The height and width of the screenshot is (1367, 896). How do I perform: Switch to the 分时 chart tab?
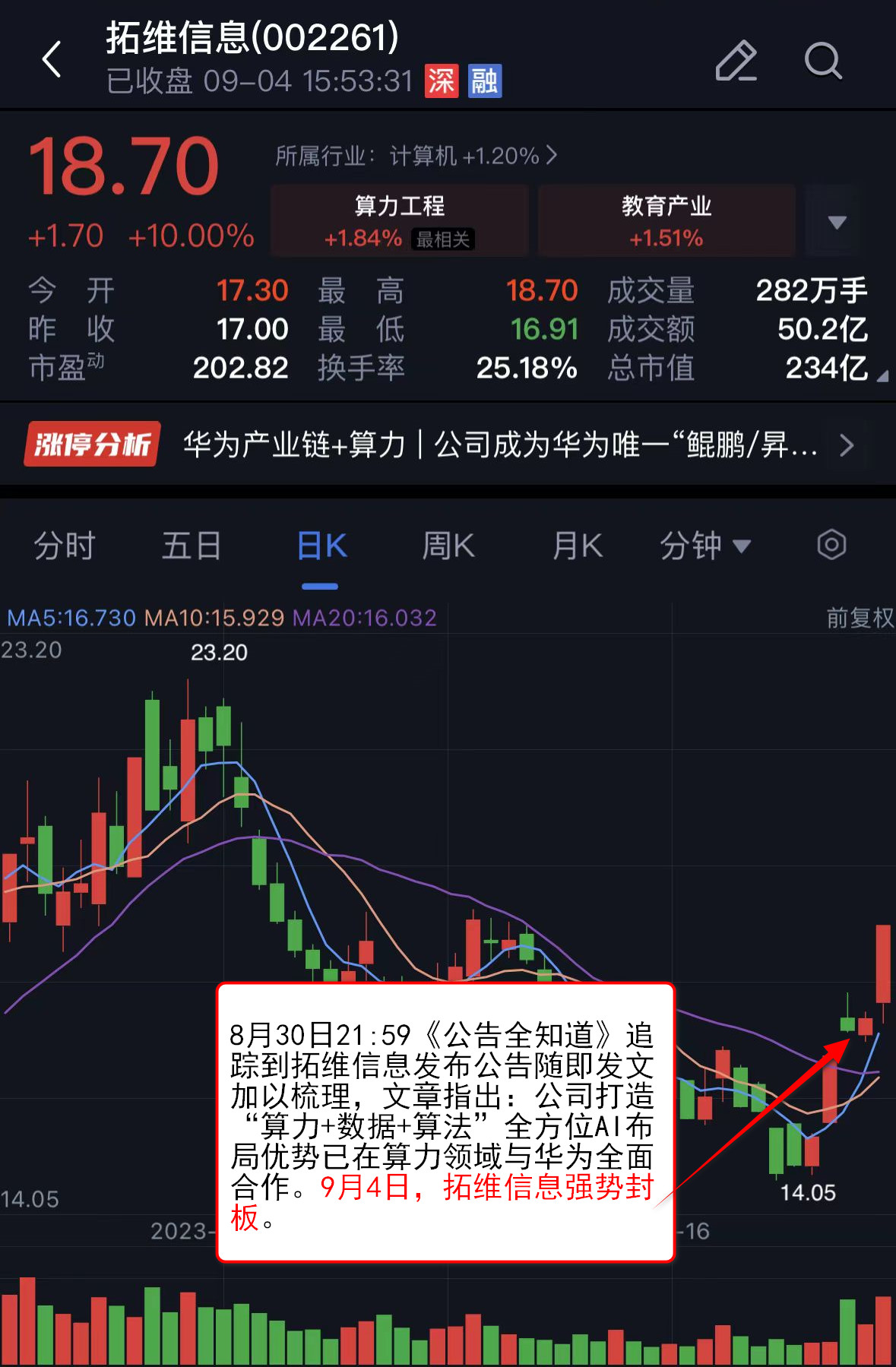[x=65, y=546]
